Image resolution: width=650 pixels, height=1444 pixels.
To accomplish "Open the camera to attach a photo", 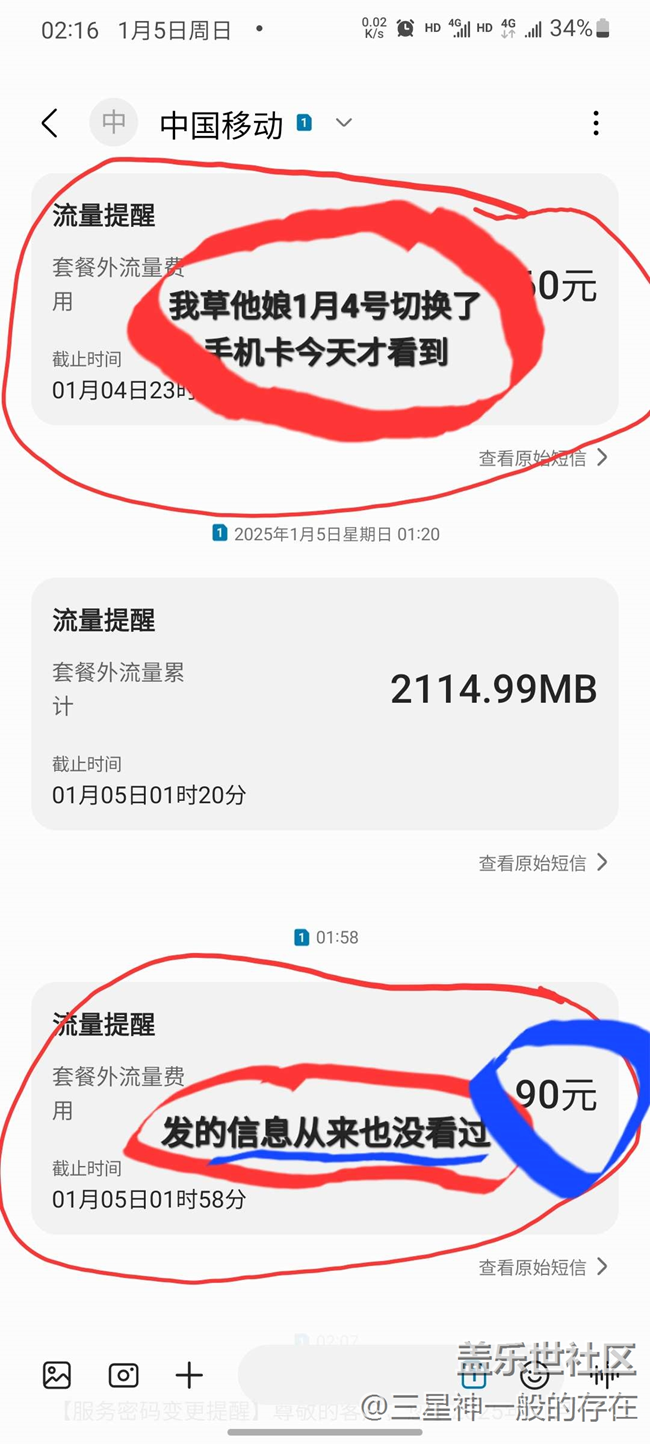I will pyautogui.click(x=123, y=1375).
